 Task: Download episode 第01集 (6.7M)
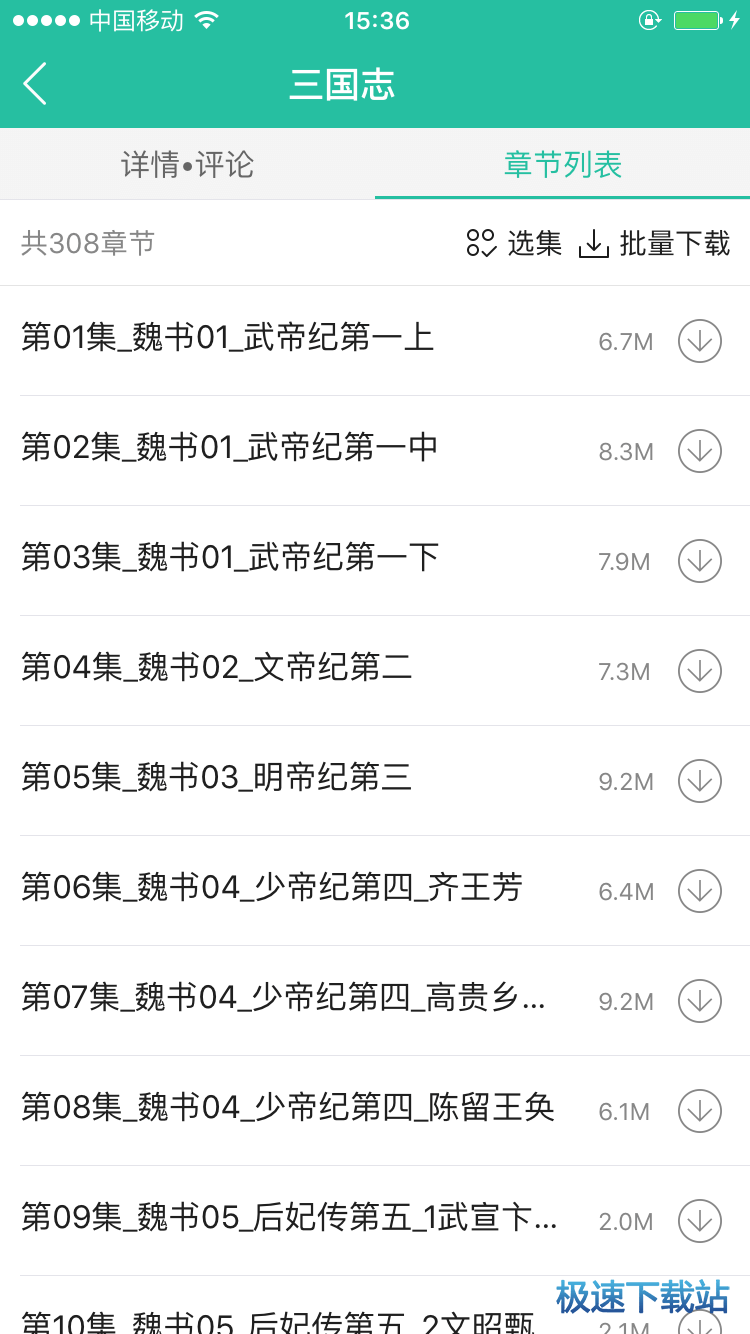coord(700,341)
